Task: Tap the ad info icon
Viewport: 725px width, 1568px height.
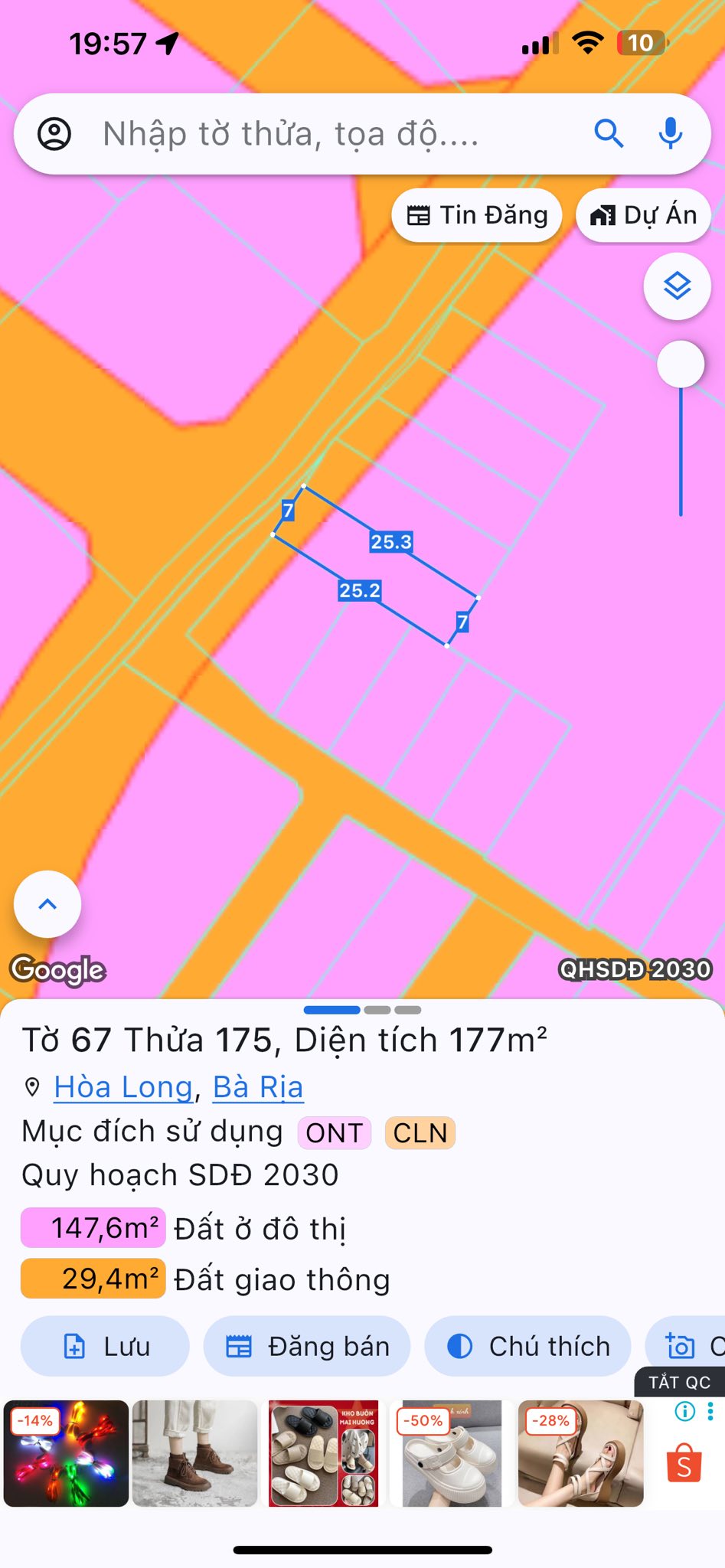Action: pos(684,1411)
